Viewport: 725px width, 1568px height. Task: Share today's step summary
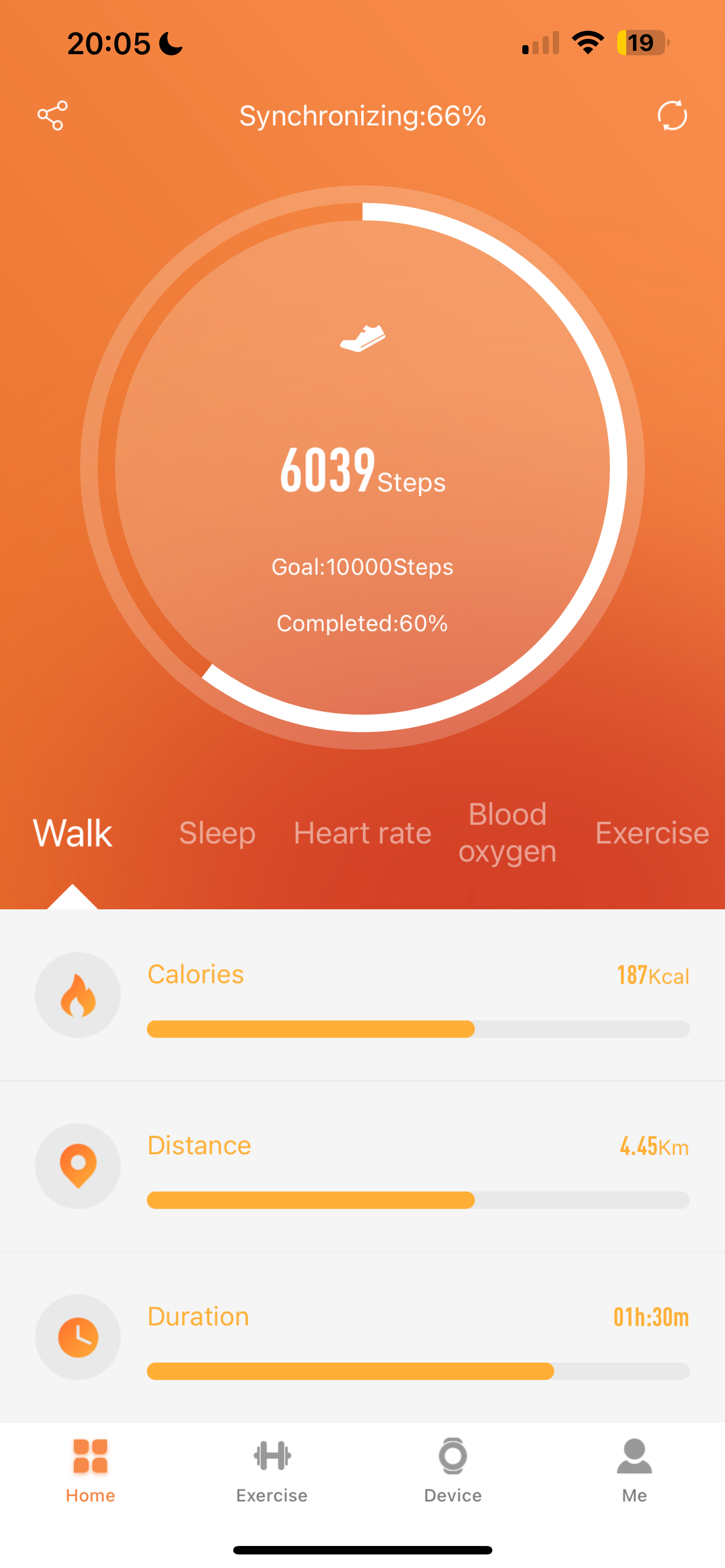pyautogui.click(x=53, y=116)
